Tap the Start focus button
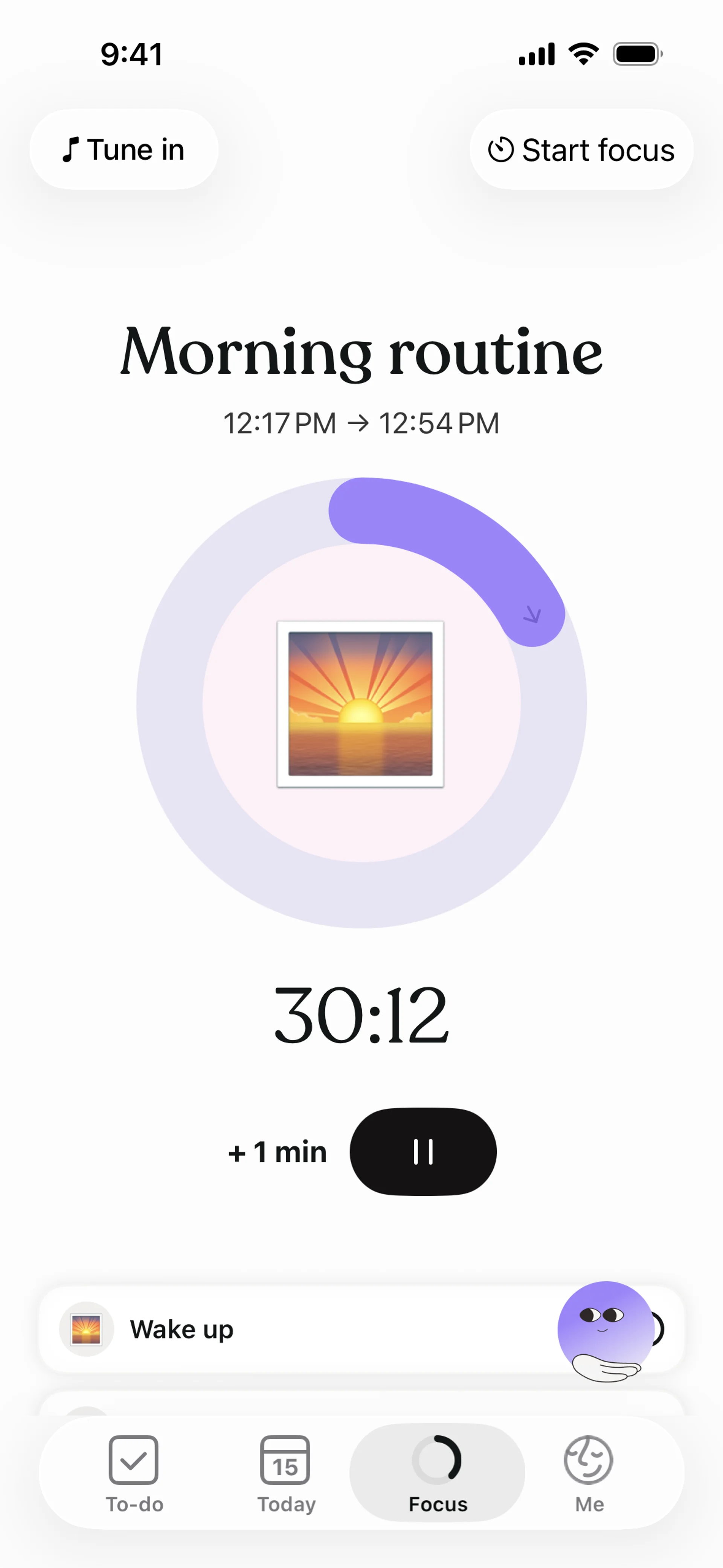Viewport: 723px width, 1568px height. (581, 150)
